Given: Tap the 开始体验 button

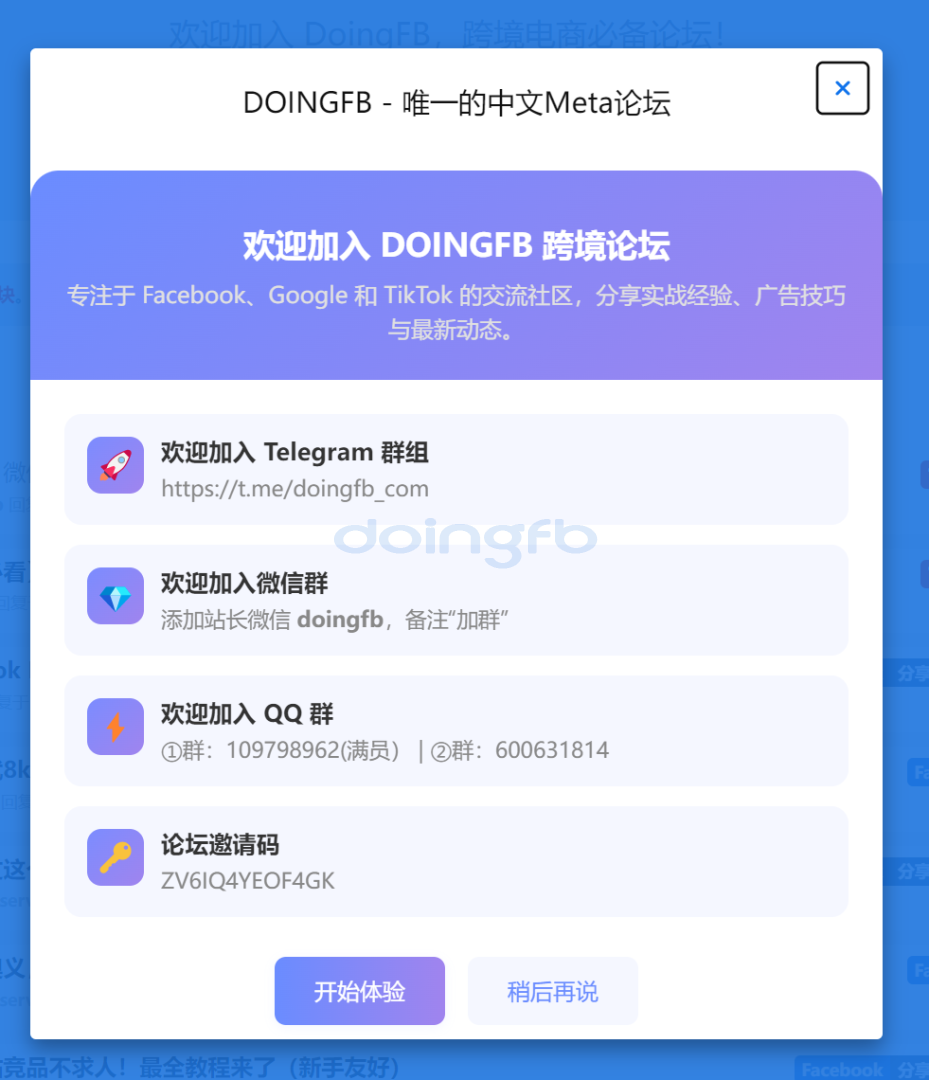Looking at the screenshot, I should [359, 991].
